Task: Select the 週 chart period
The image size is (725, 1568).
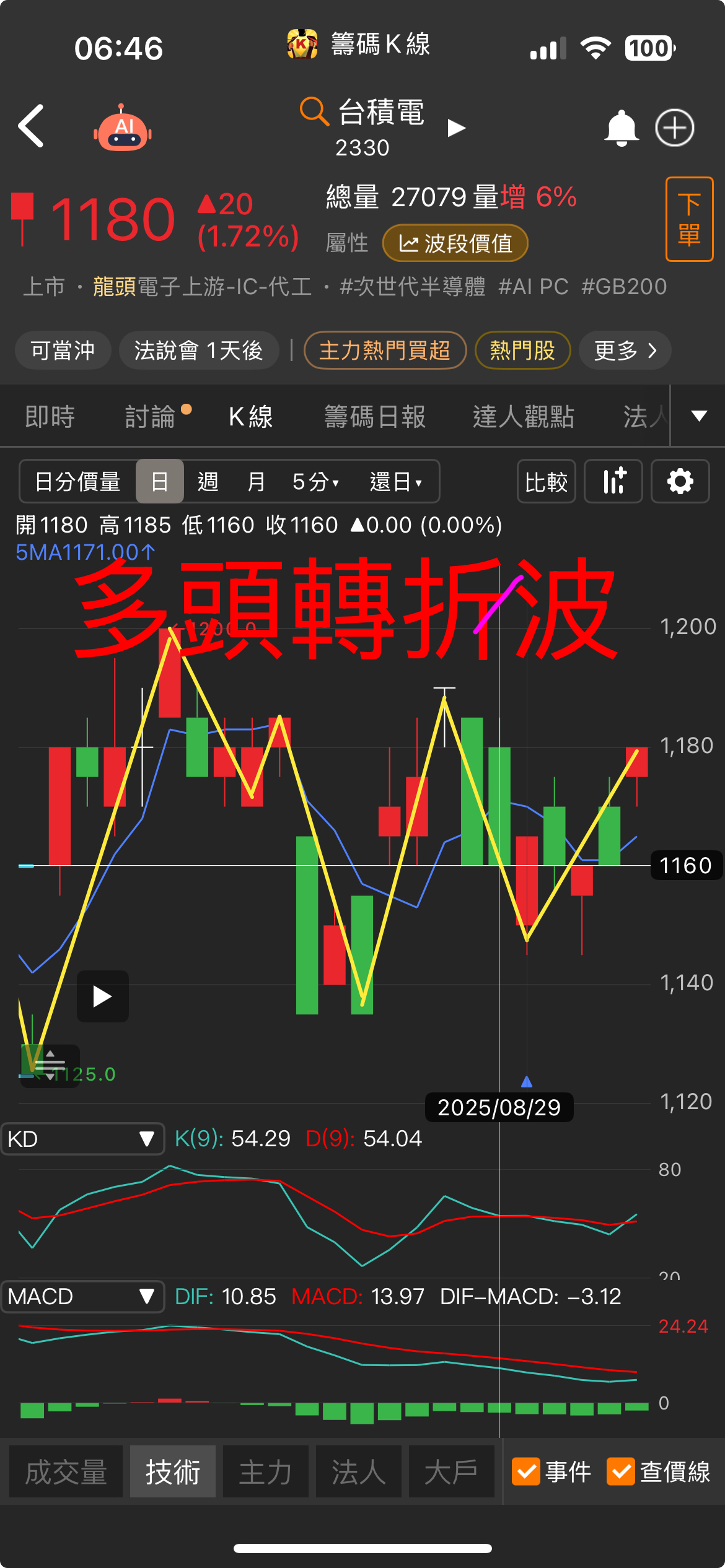Action: [x=208, y=481]
